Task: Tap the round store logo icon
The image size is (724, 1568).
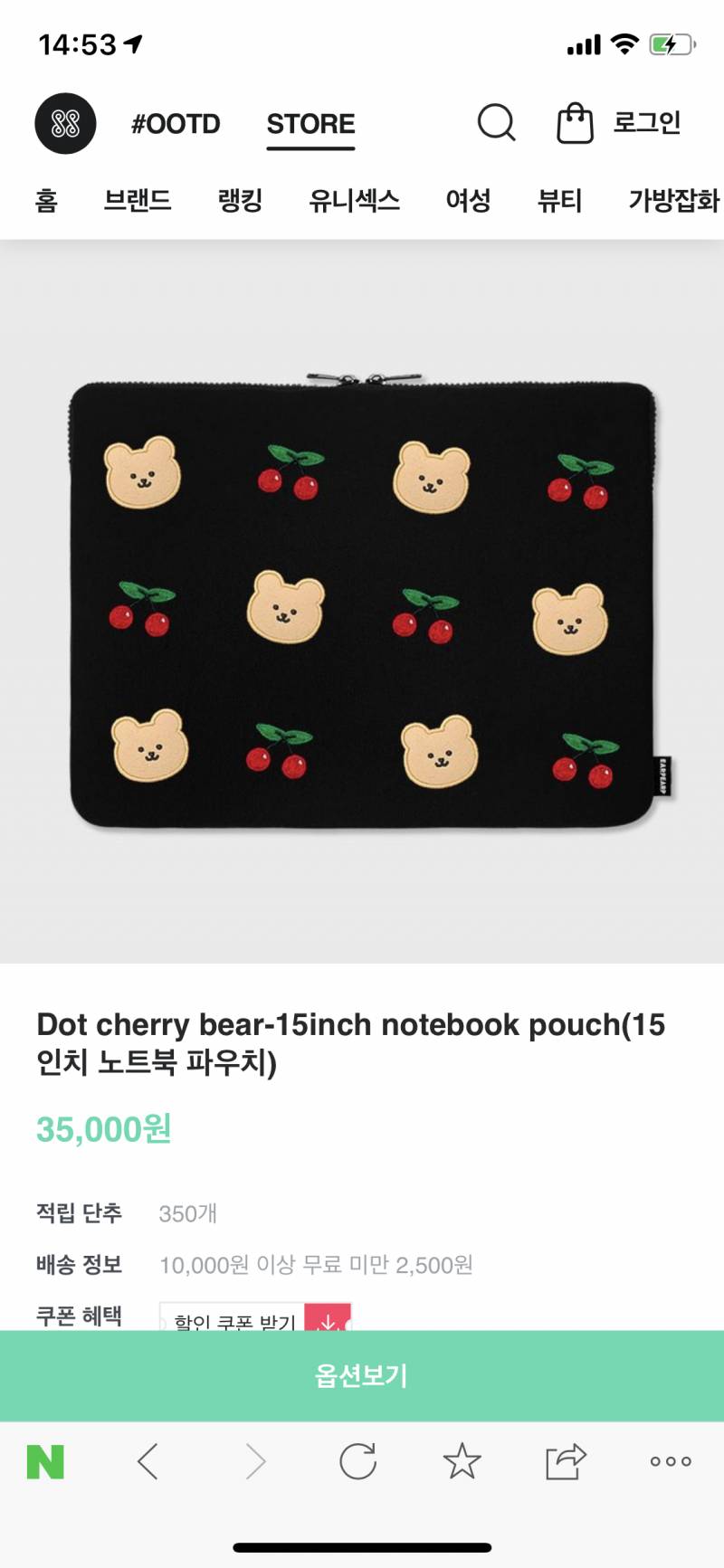Action: (x=65, y=123)
